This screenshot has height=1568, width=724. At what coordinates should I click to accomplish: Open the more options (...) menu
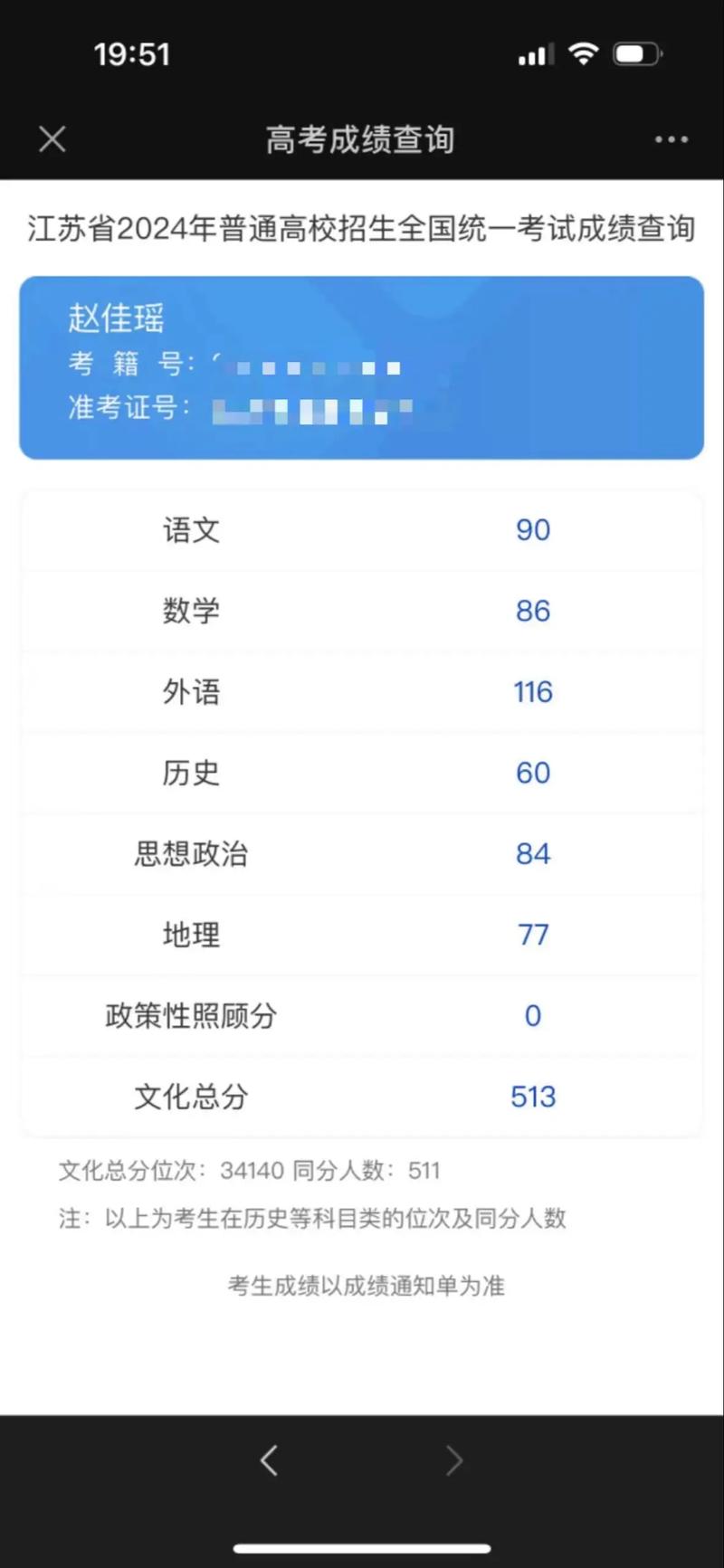click(x=670, y=139)
